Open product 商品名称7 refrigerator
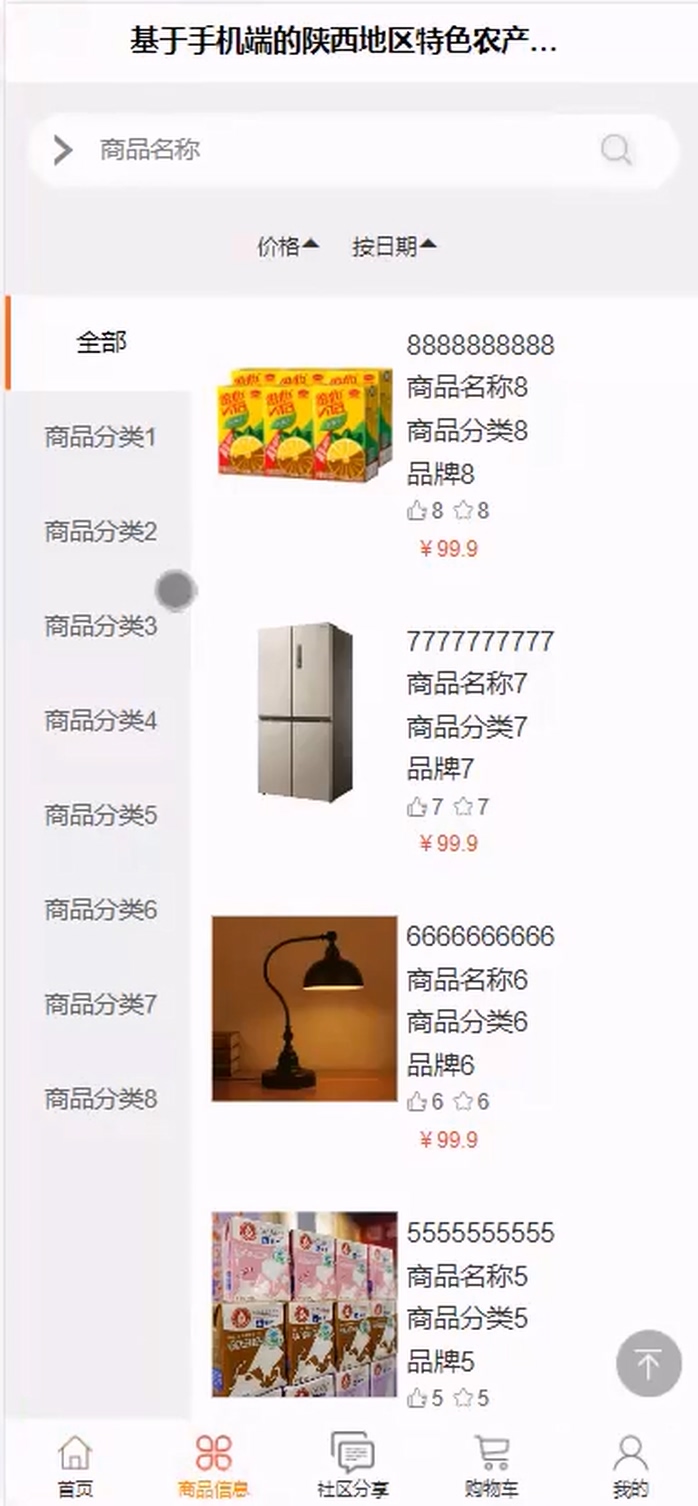 point(304,712)
